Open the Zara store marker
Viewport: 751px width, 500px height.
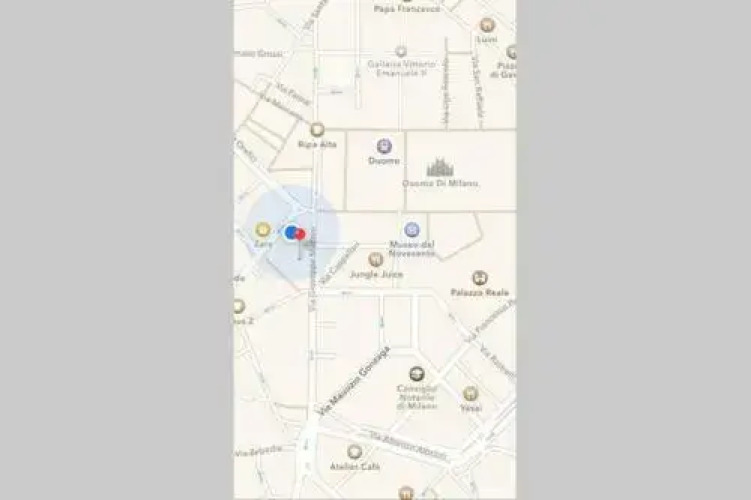(x=263, y=229)
